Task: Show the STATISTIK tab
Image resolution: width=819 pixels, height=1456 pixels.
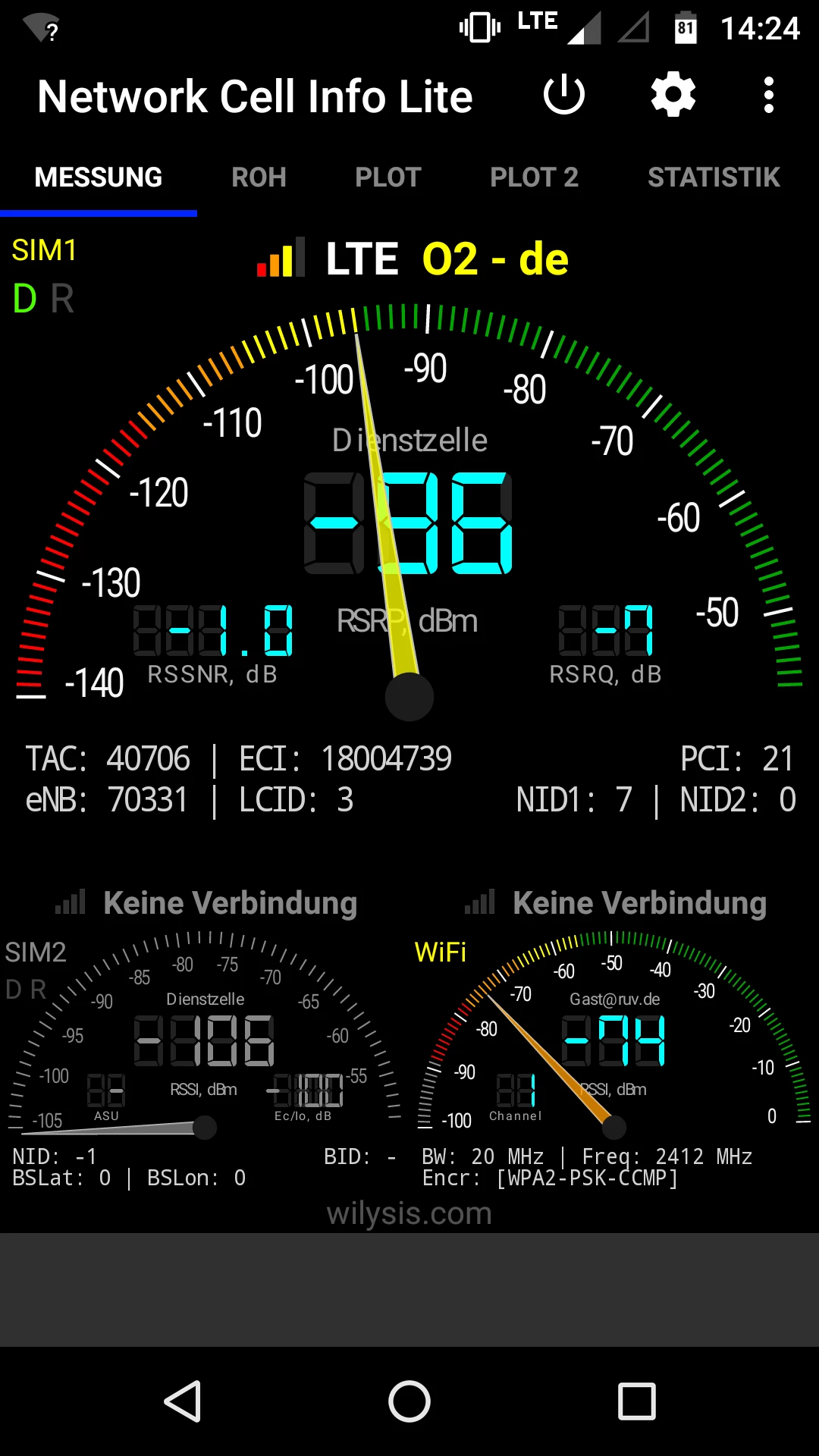Action: [x=714, y=177]
